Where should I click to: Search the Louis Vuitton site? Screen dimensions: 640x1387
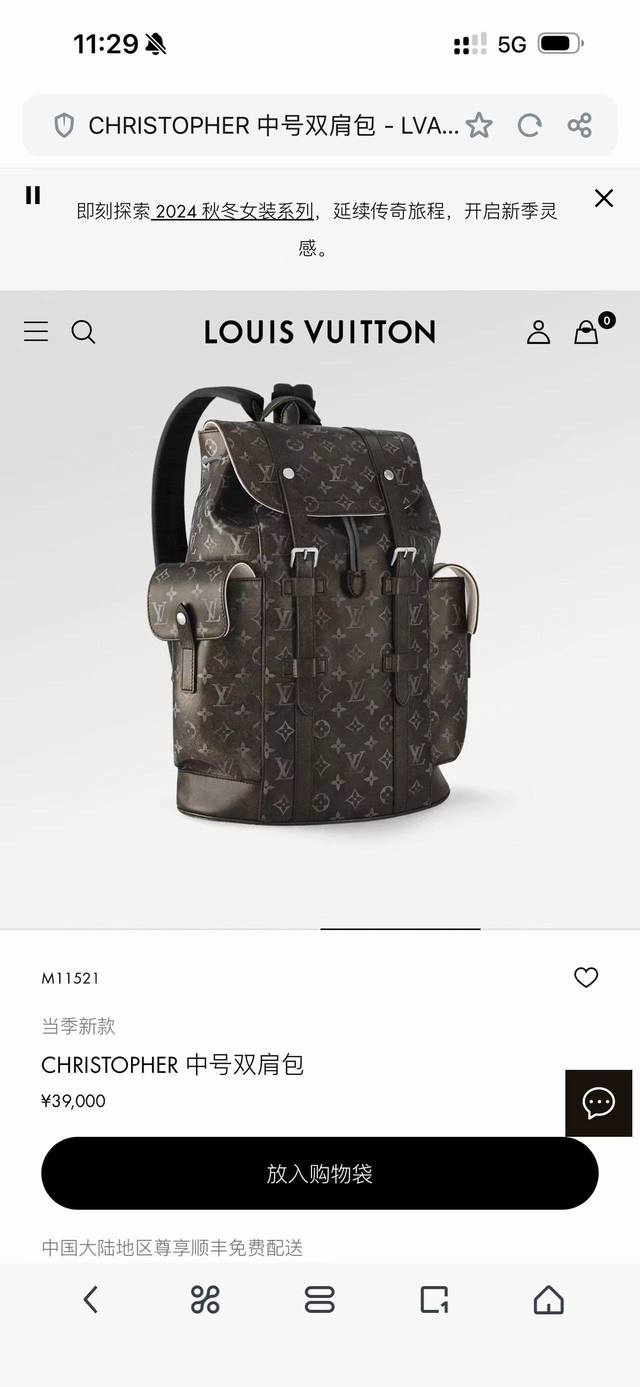(x=84, y=332)
